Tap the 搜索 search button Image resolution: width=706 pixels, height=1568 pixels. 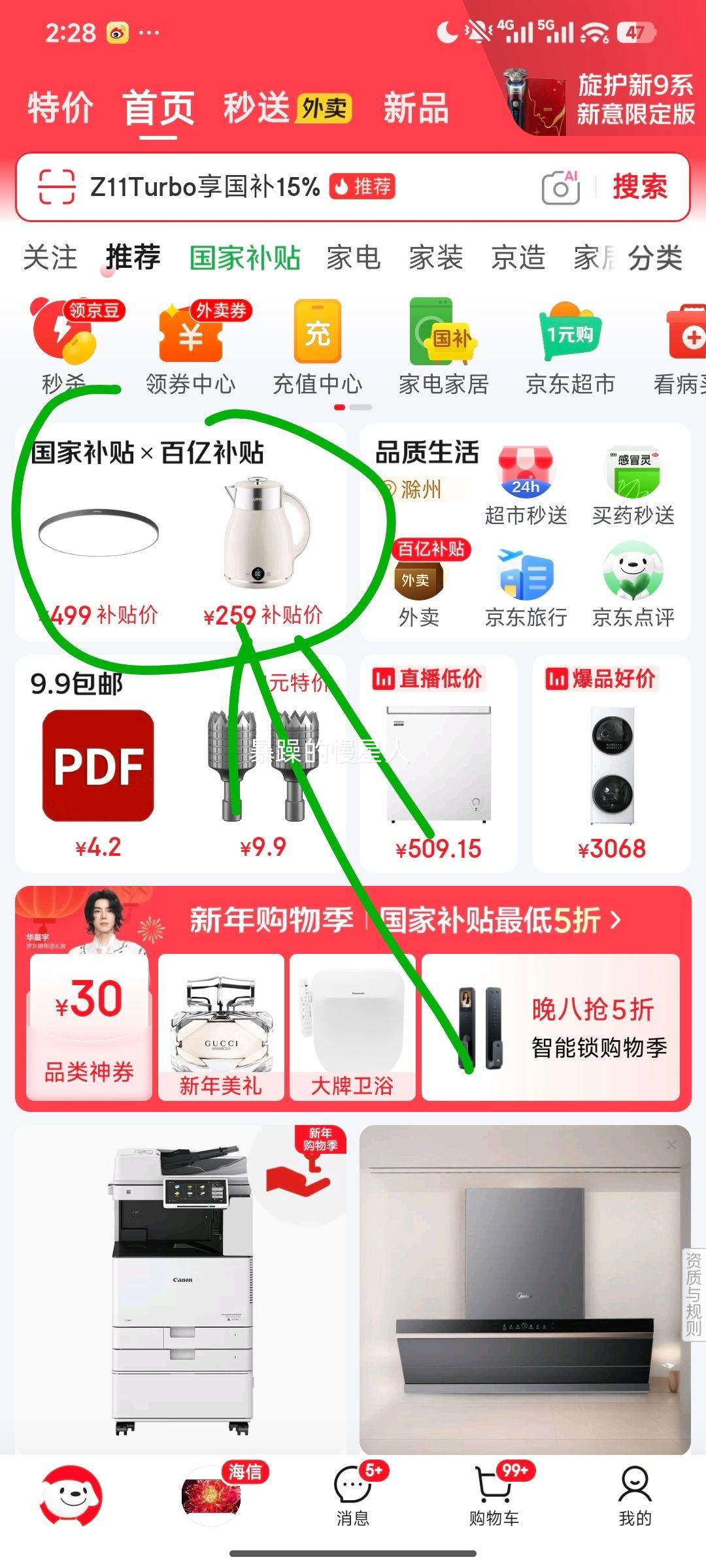[x=639, y=188]
